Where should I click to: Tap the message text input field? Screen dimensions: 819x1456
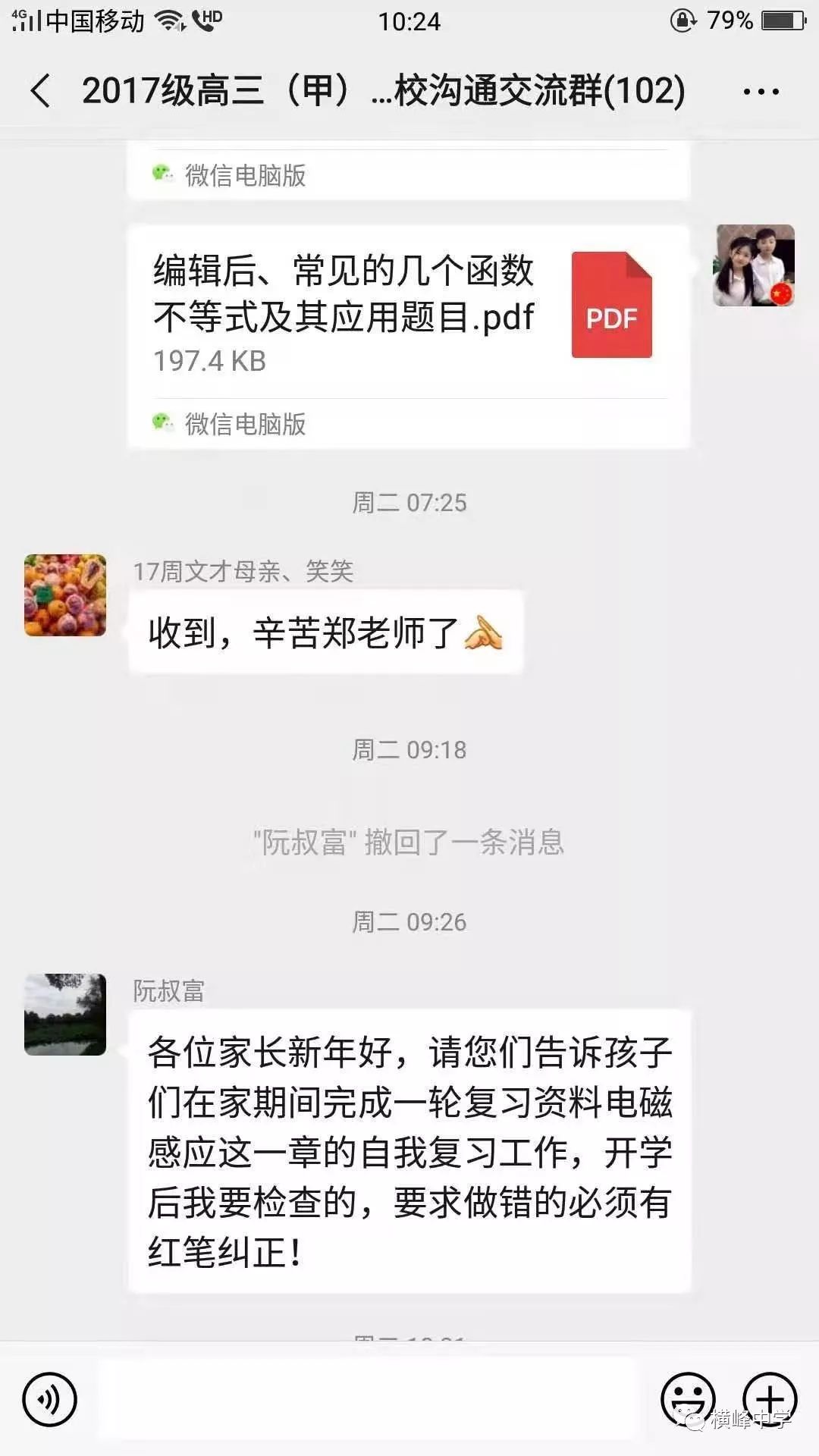[368, 1400]
